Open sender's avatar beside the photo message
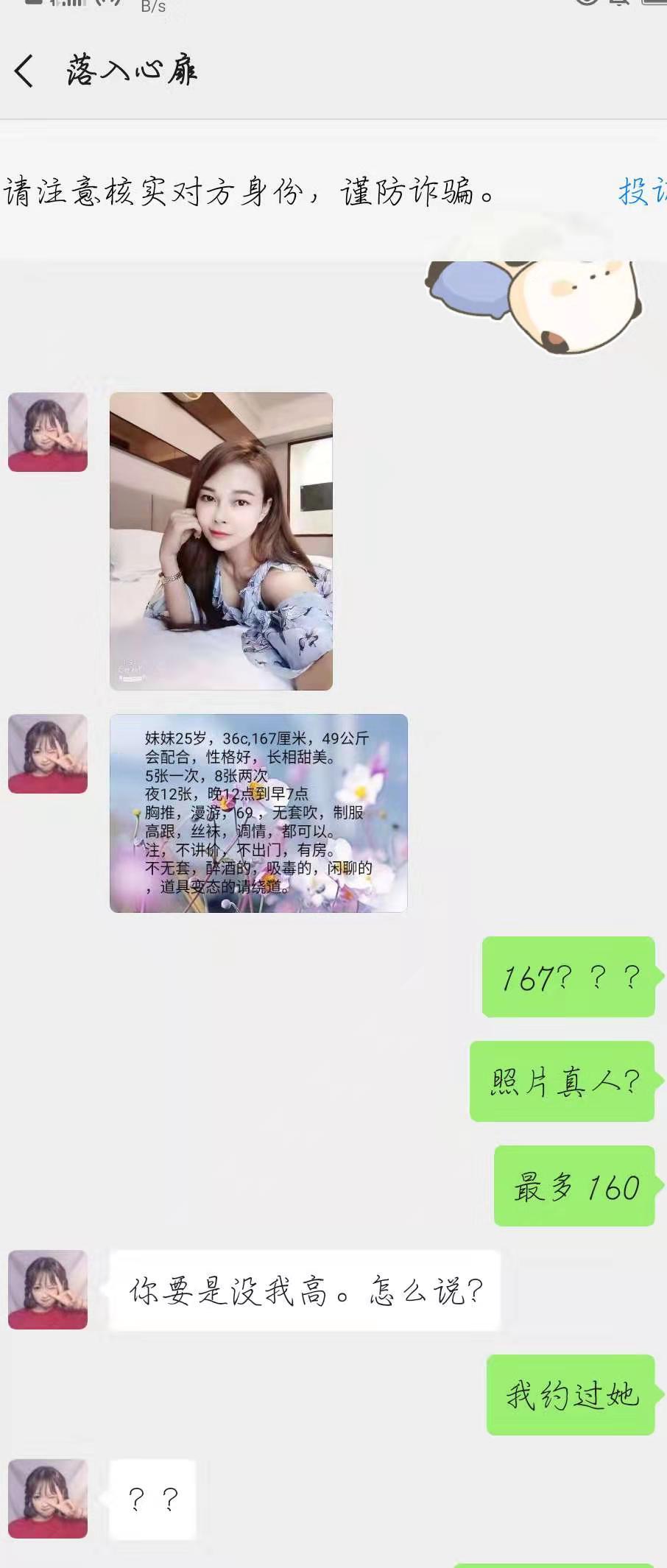667x1568 pixels. coord(48,432)
